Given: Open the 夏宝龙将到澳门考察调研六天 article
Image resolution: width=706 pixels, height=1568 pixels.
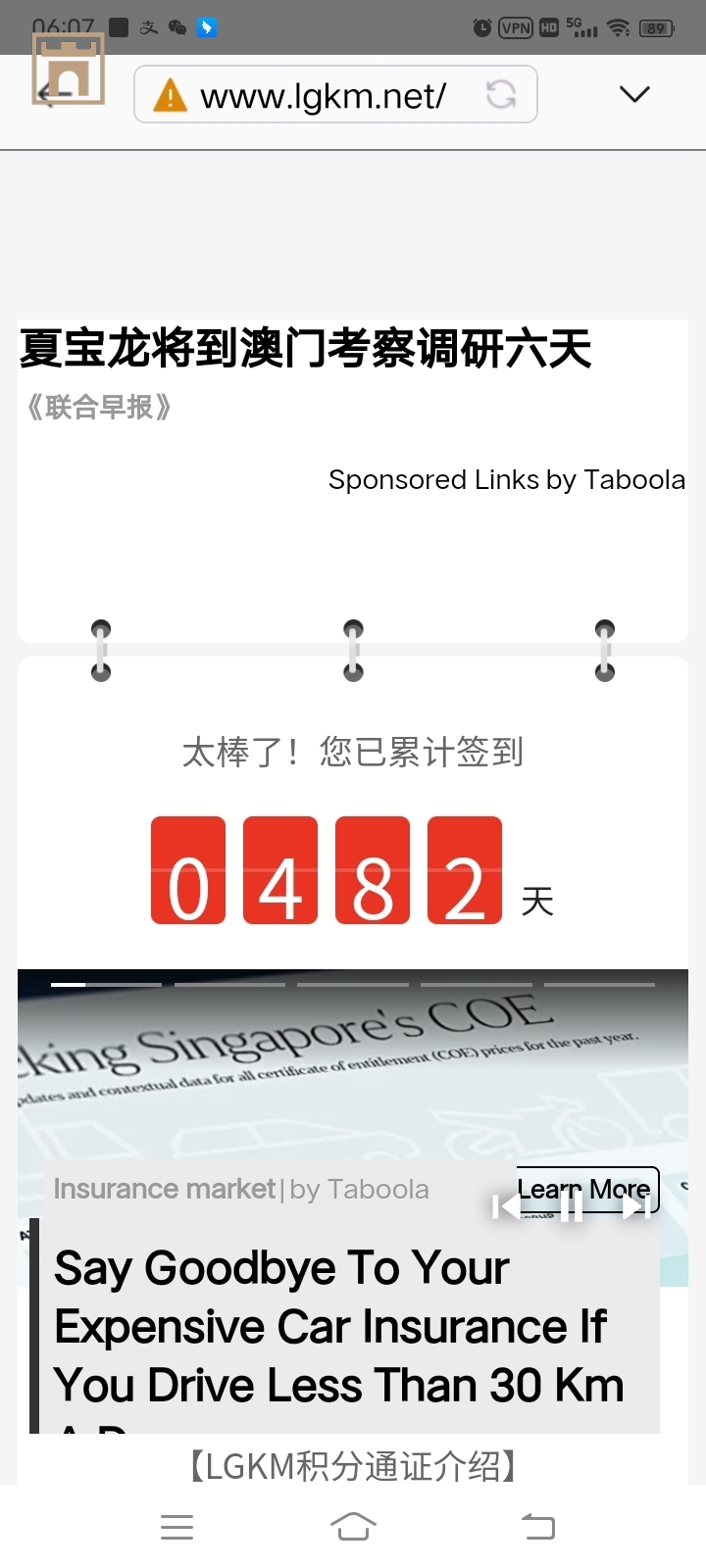Looking at the screenshot, I should (305, 350).
